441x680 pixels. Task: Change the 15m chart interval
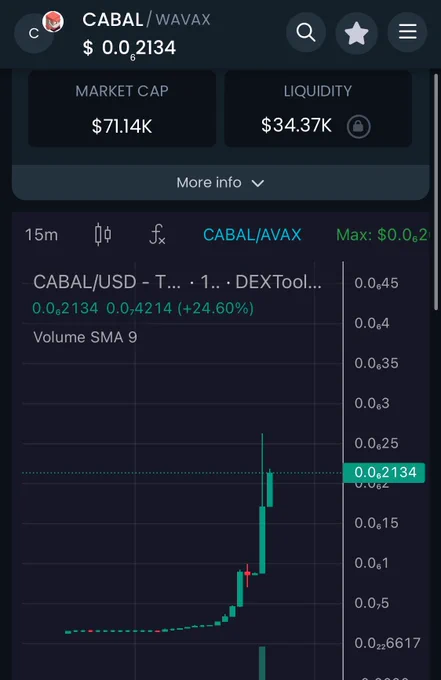point(41,235)
